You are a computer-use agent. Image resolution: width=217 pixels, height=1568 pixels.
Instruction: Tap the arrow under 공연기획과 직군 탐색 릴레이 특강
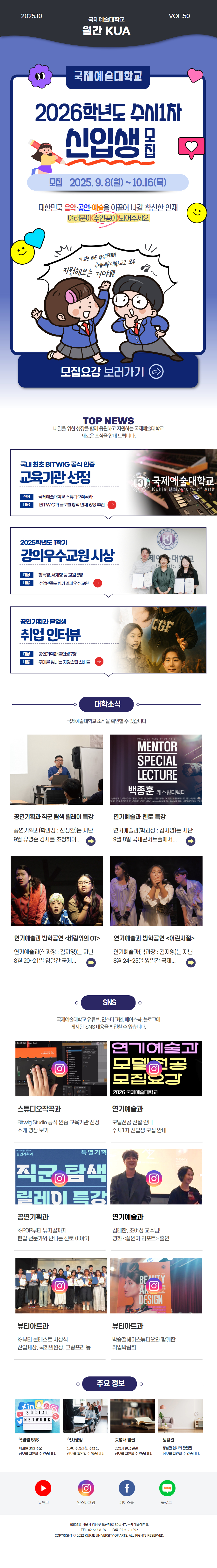(x=91, y=841)
